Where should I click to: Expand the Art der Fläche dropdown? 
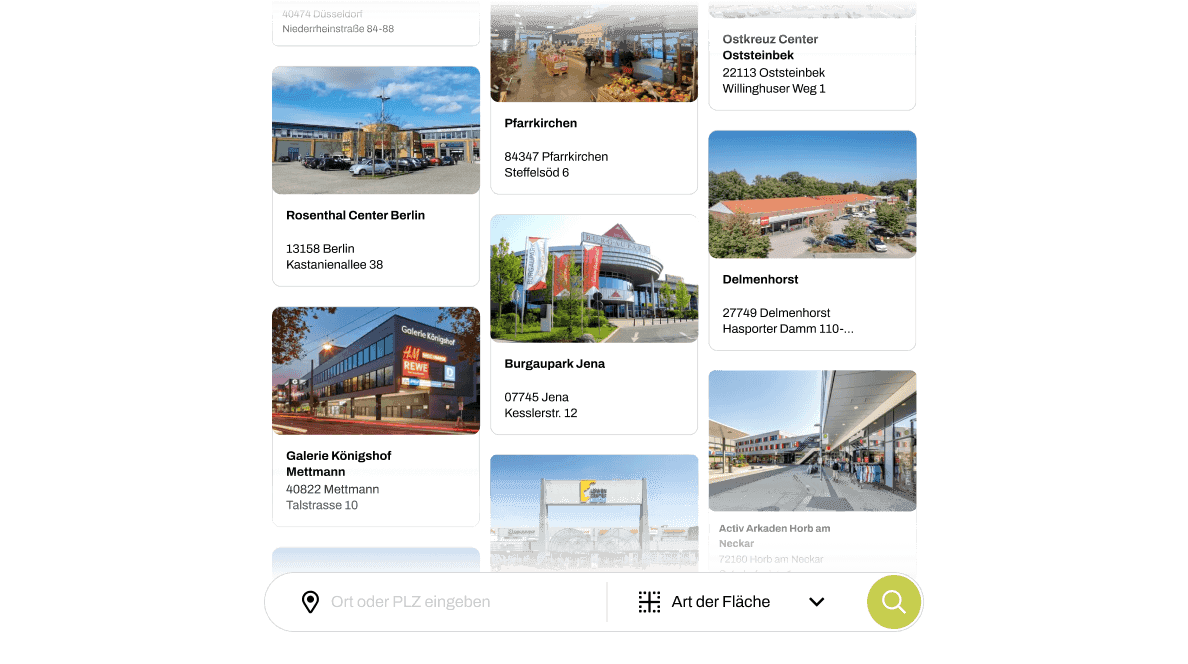(x=732, y=602)
